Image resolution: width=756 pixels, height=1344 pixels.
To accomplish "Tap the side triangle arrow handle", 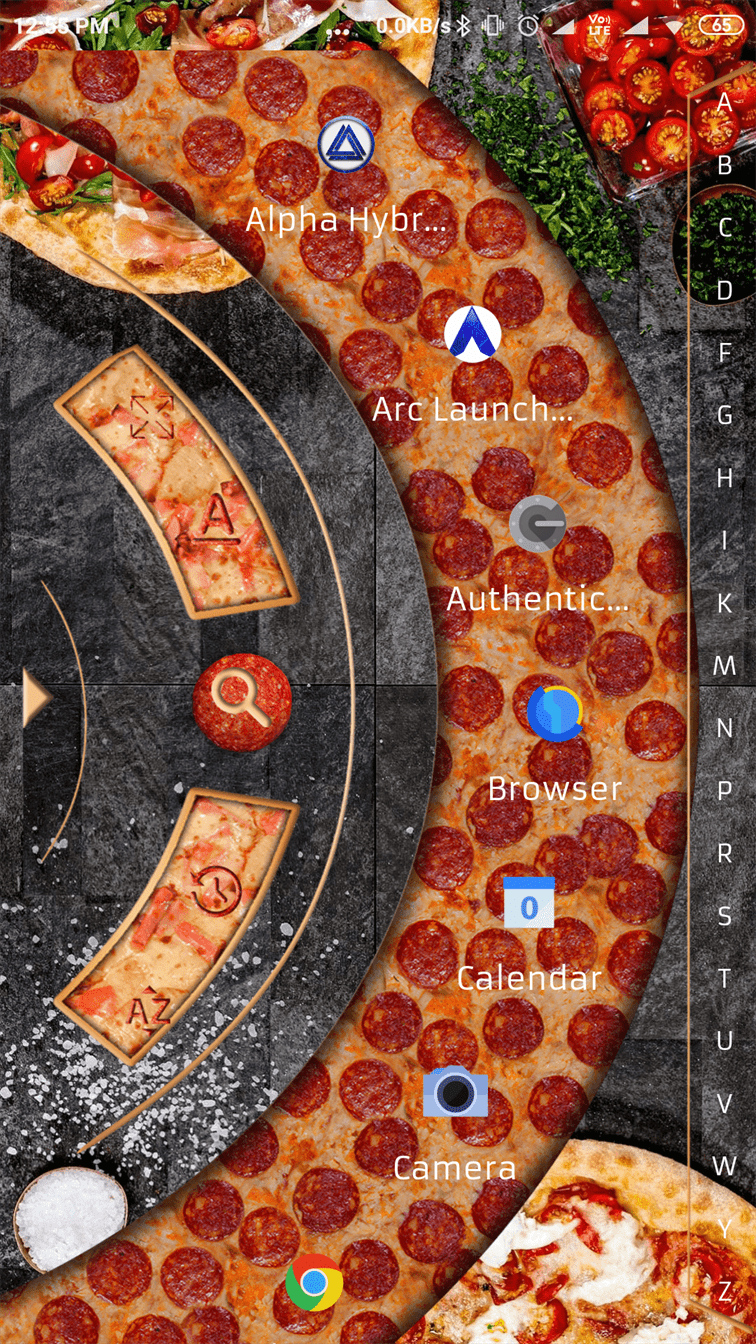I will 36,697.
